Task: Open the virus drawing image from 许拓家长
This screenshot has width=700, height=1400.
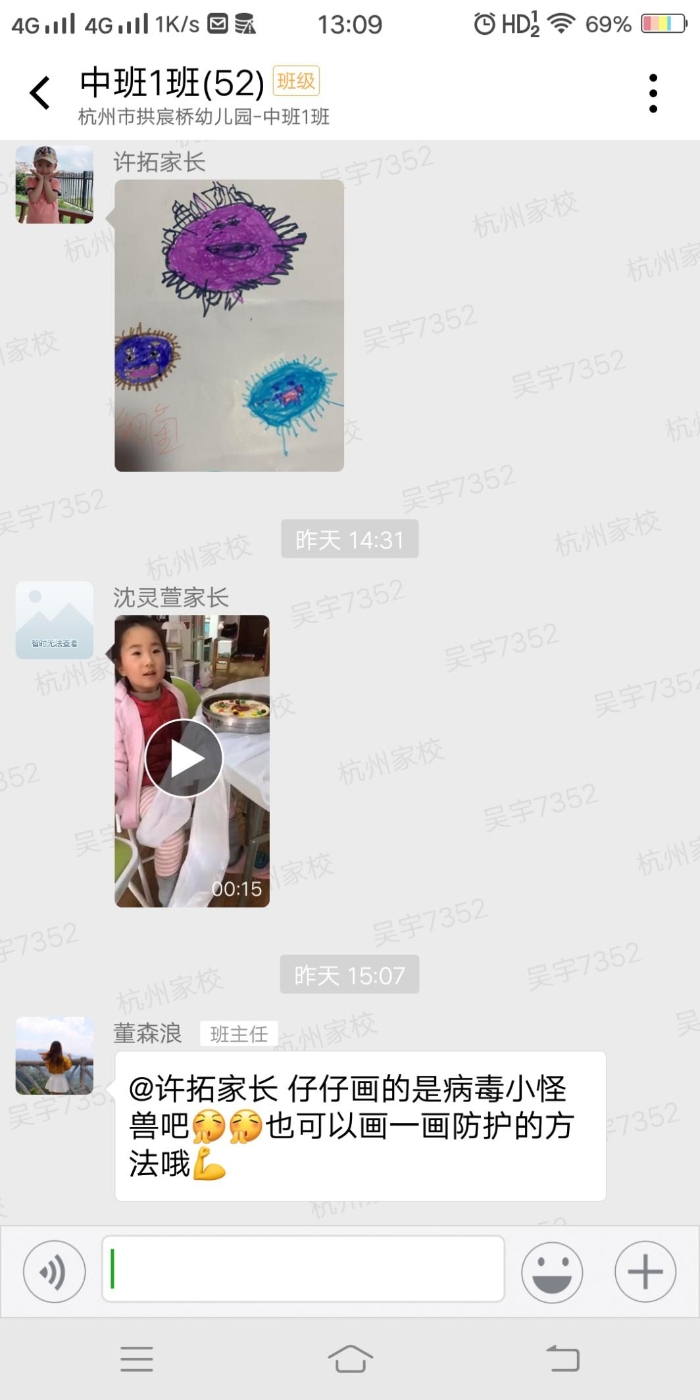Action: tap(229, 325)
